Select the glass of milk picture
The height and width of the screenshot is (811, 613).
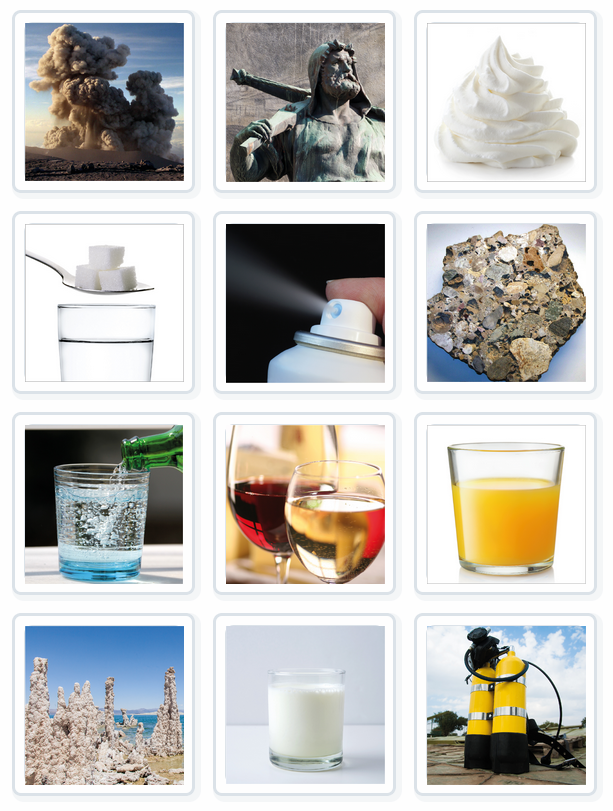click(305, 705)
